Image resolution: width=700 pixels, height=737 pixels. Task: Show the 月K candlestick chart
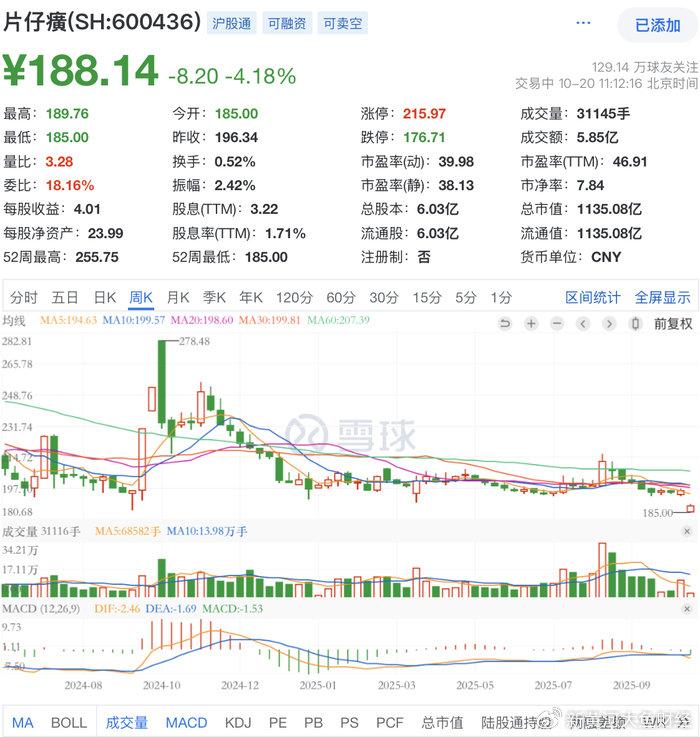178,297
